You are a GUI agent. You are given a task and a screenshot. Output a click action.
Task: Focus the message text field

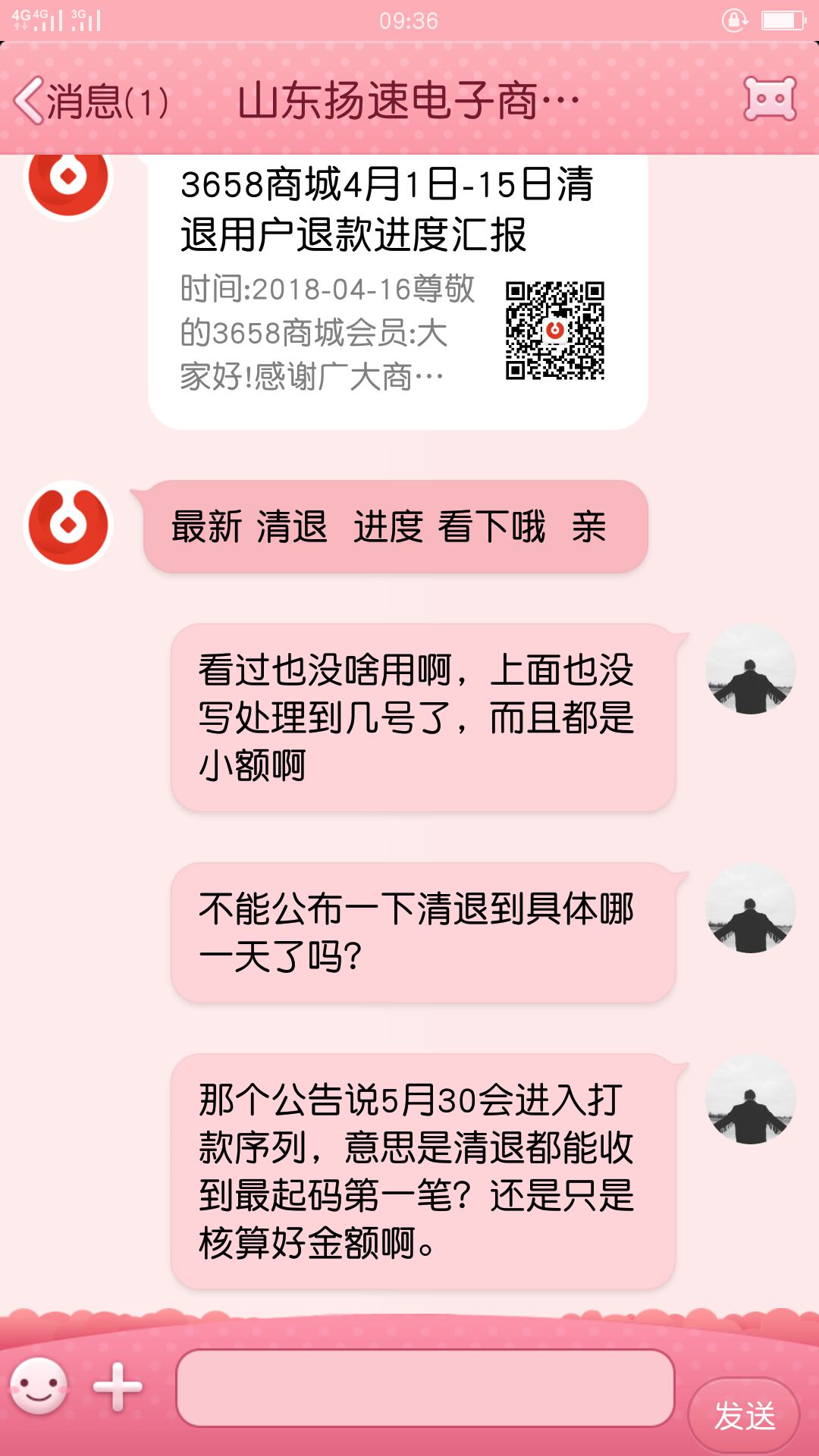[x=425, y=1388]
